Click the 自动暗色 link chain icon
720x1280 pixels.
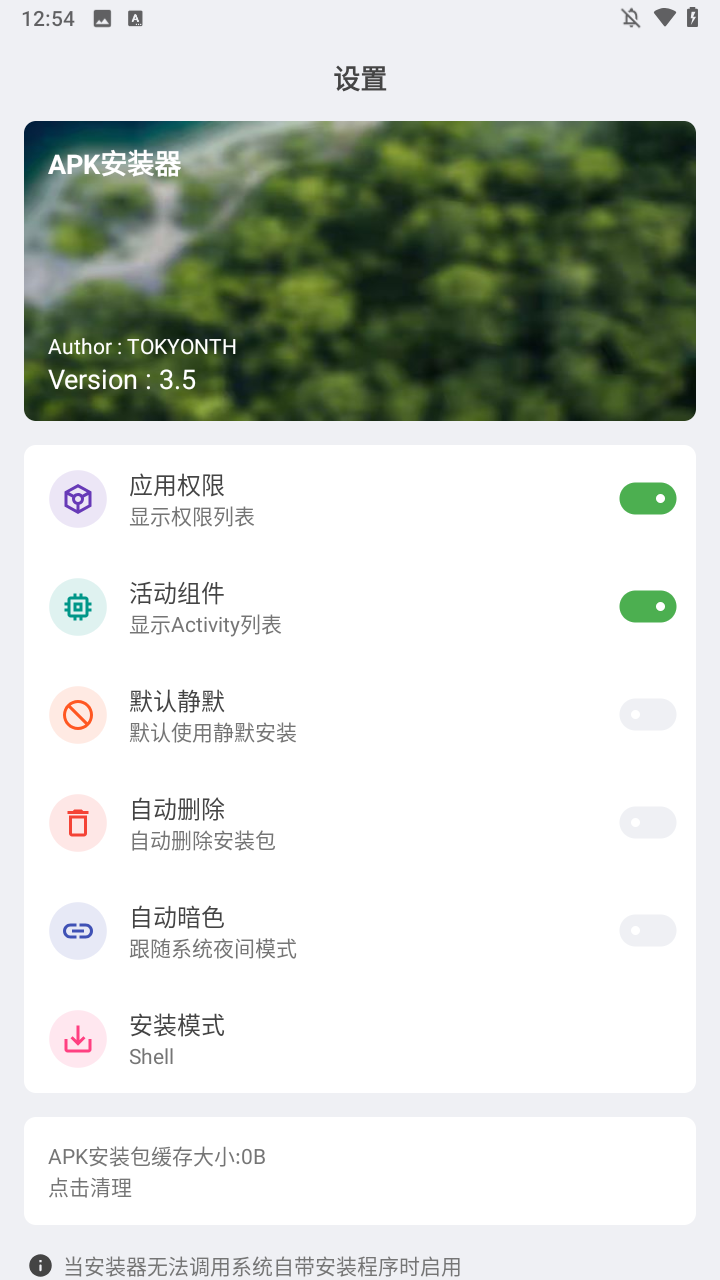pyautogui.click(x=77, y=930)
